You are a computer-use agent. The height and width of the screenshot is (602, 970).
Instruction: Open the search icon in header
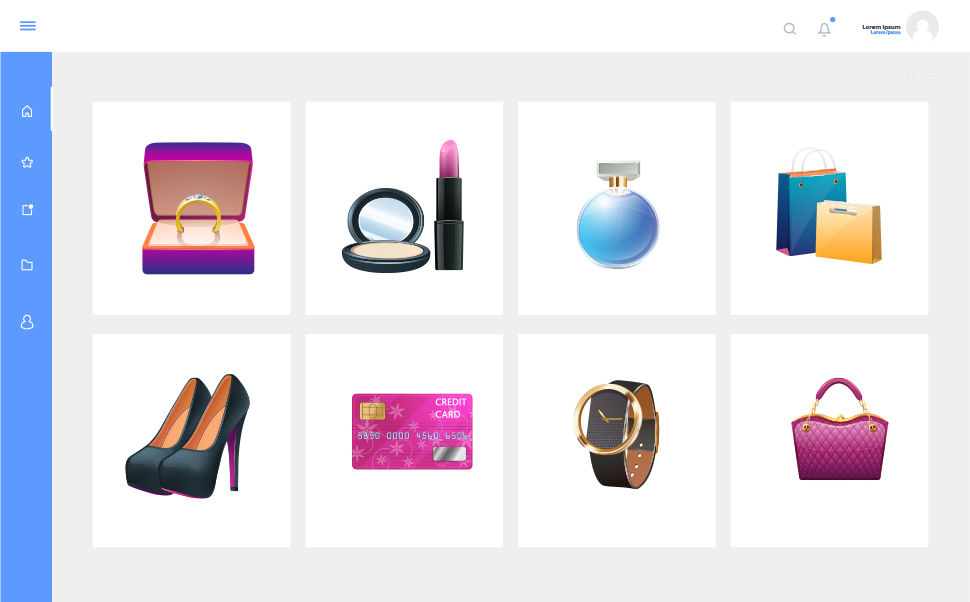click(x=790, y=29)
